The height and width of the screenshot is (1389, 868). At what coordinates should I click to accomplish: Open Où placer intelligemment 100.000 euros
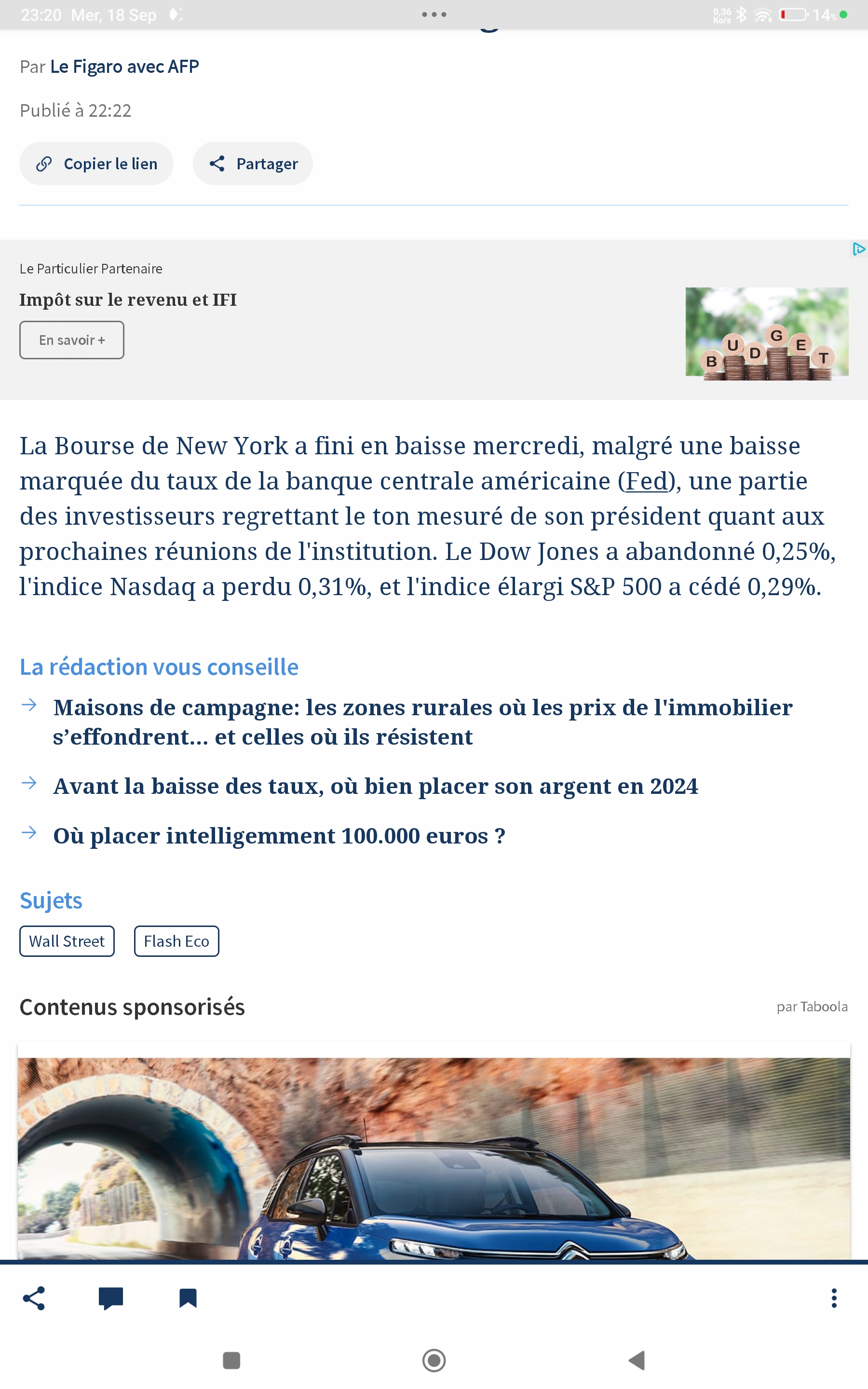tap(279, 836)
